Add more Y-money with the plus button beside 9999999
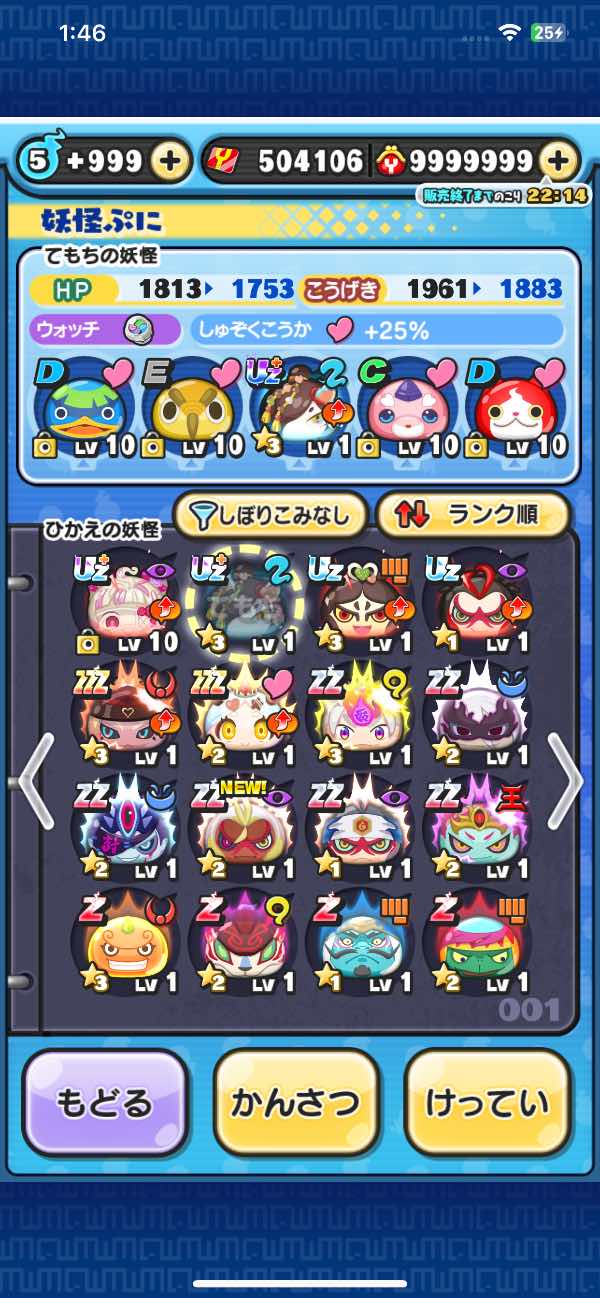Image resolution: width=600 pixels, height=1298 pixels. tap(559, 161)
